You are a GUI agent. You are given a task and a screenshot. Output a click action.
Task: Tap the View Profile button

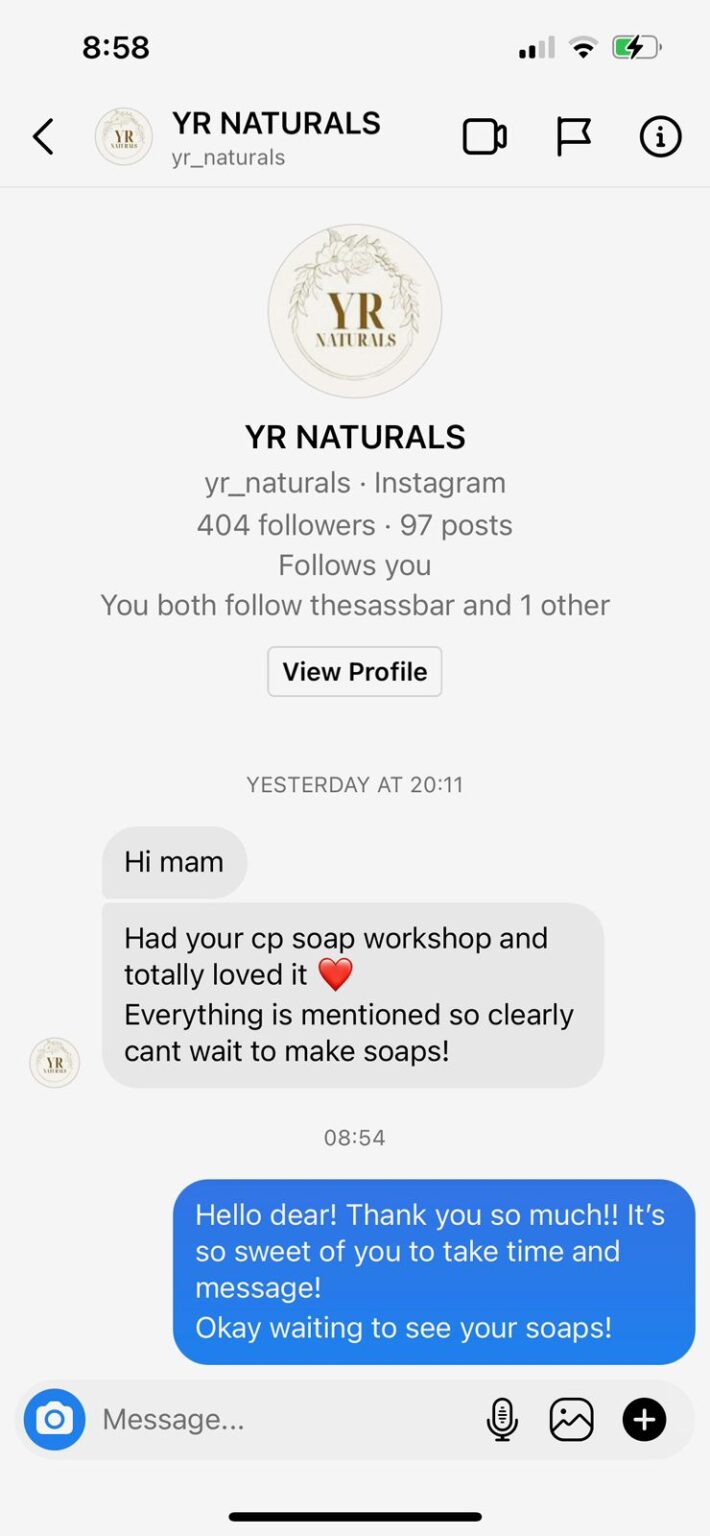tap(354, 672)
